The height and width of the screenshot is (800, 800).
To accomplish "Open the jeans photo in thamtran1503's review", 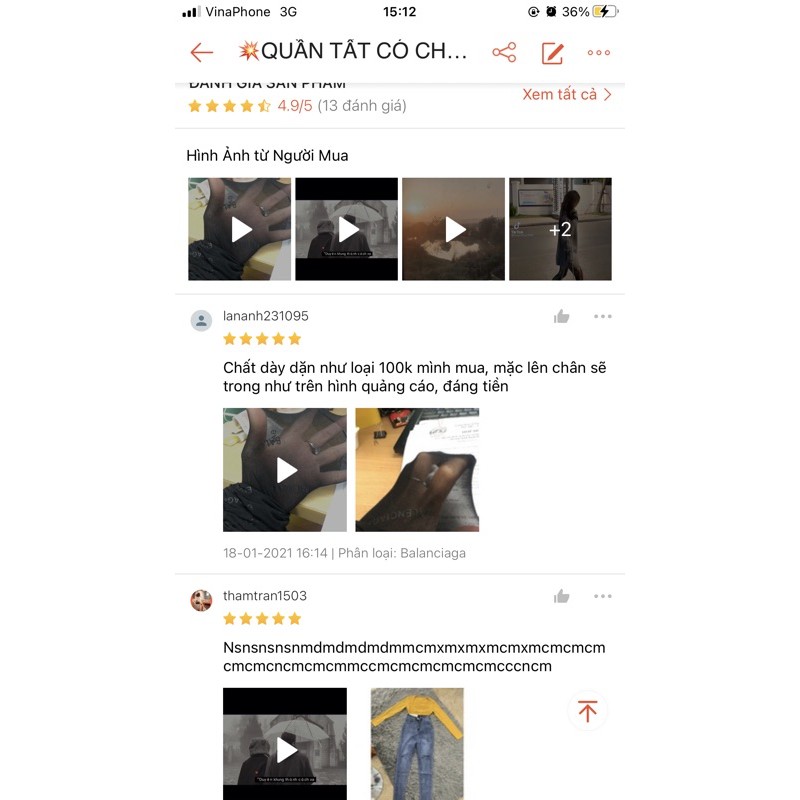I will [x=417, y=745].
